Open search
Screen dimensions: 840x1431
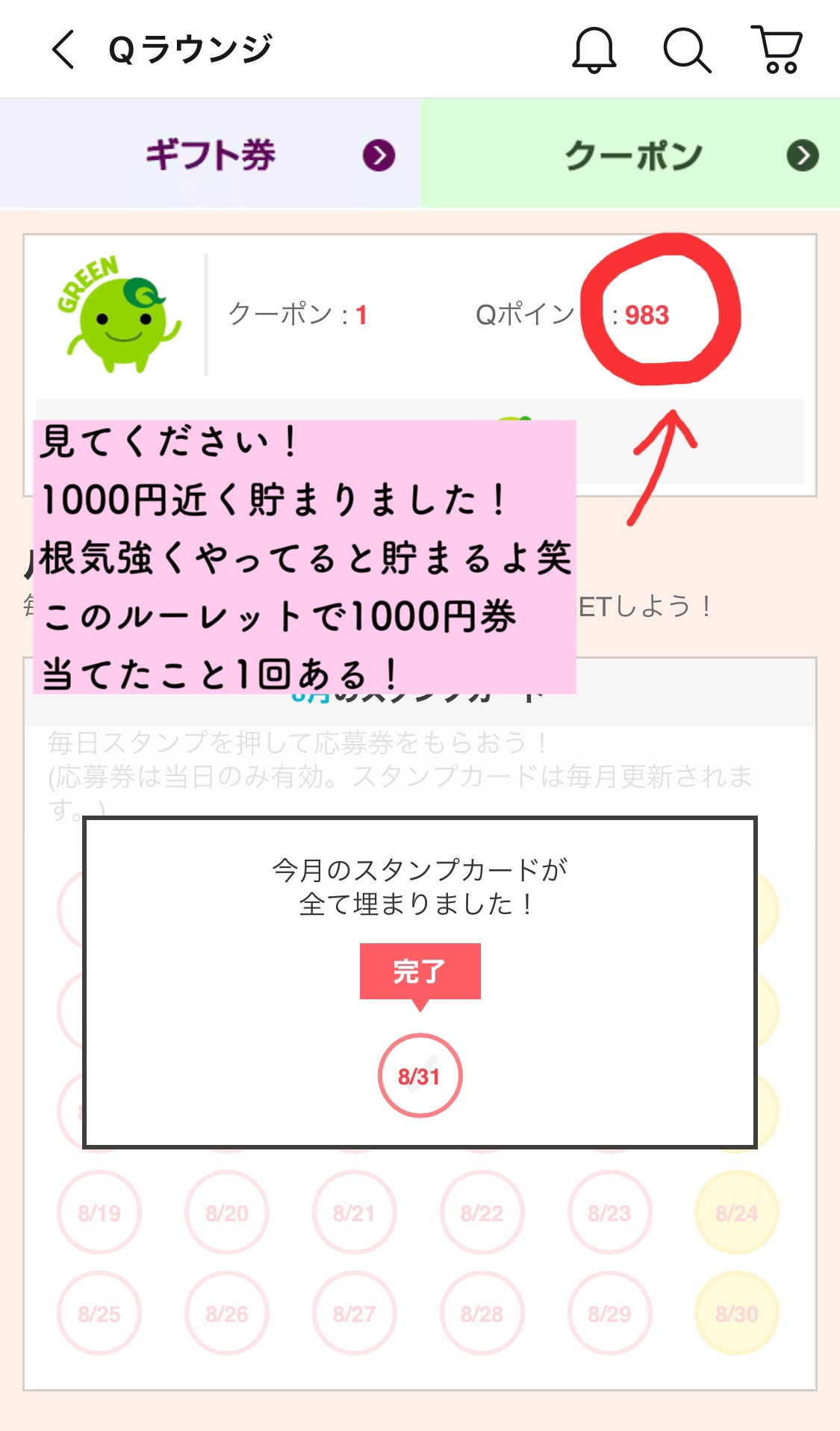click(x=686, y=50)
